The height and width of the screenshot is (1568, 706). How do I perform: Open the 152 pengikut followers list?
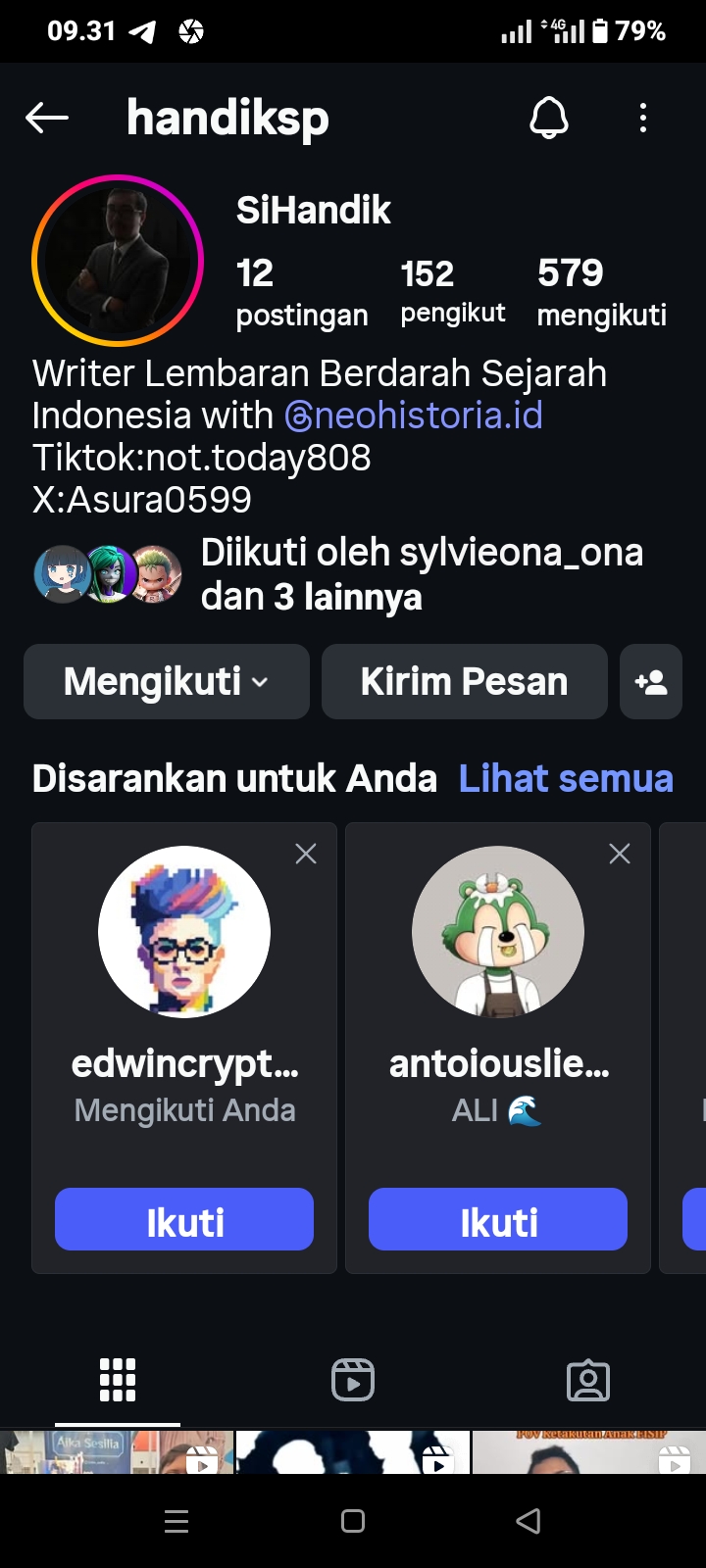coord(452,291)
